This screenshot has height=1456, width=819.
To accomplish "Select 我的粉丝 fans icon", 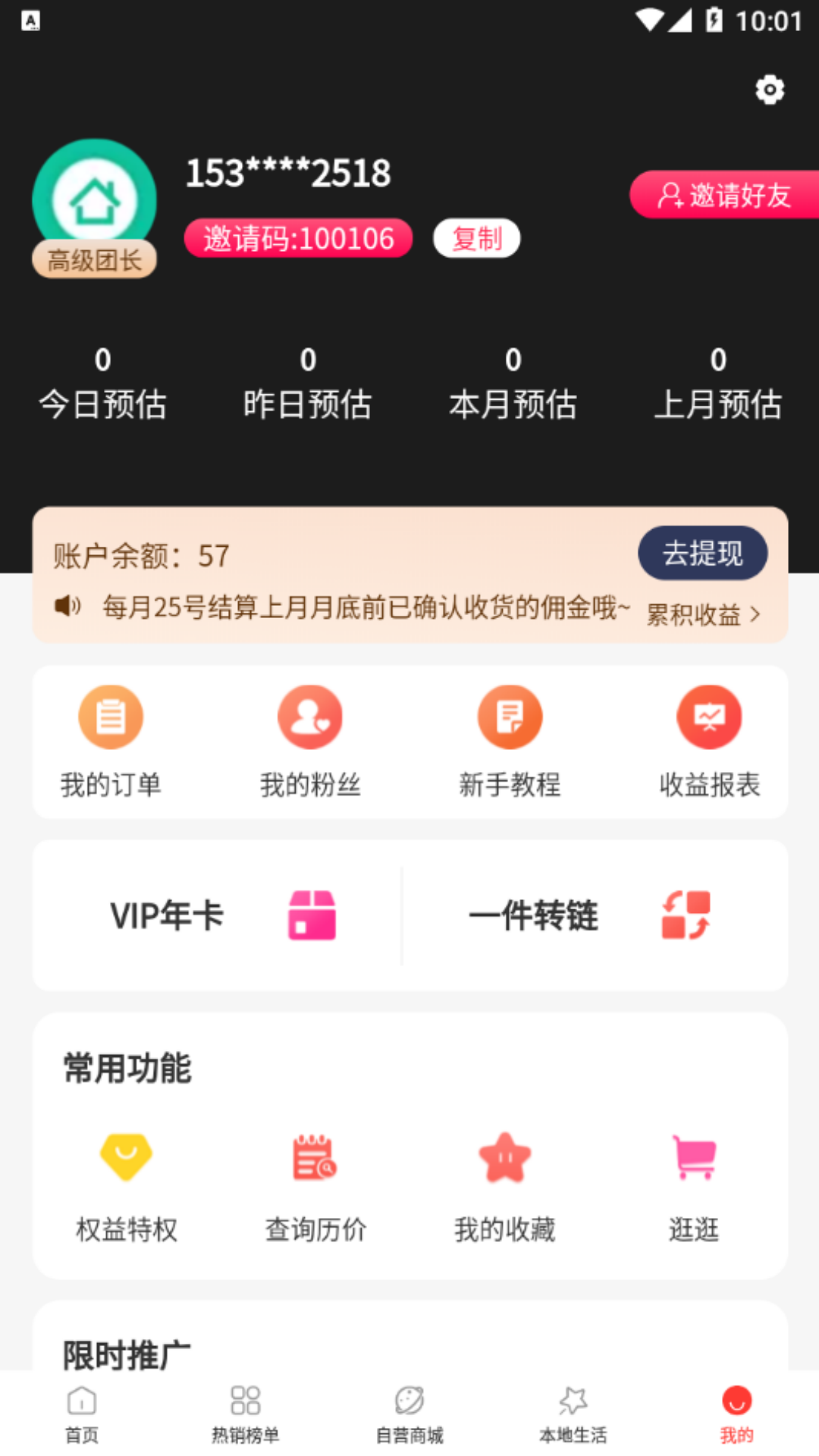I will pos(310,717).
